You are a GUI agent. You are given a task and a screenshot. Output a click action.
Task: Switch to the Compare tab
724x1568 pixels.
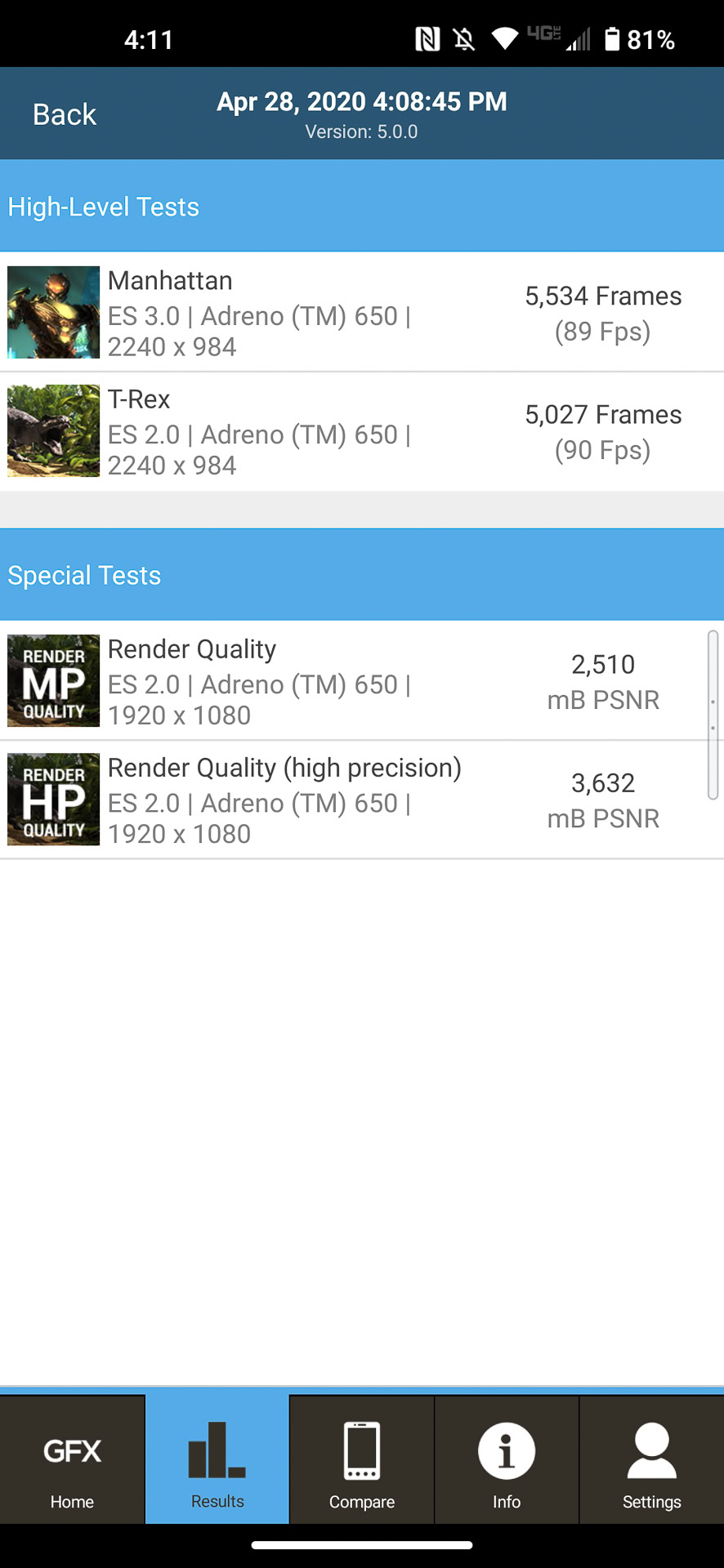pos(362,1460)
